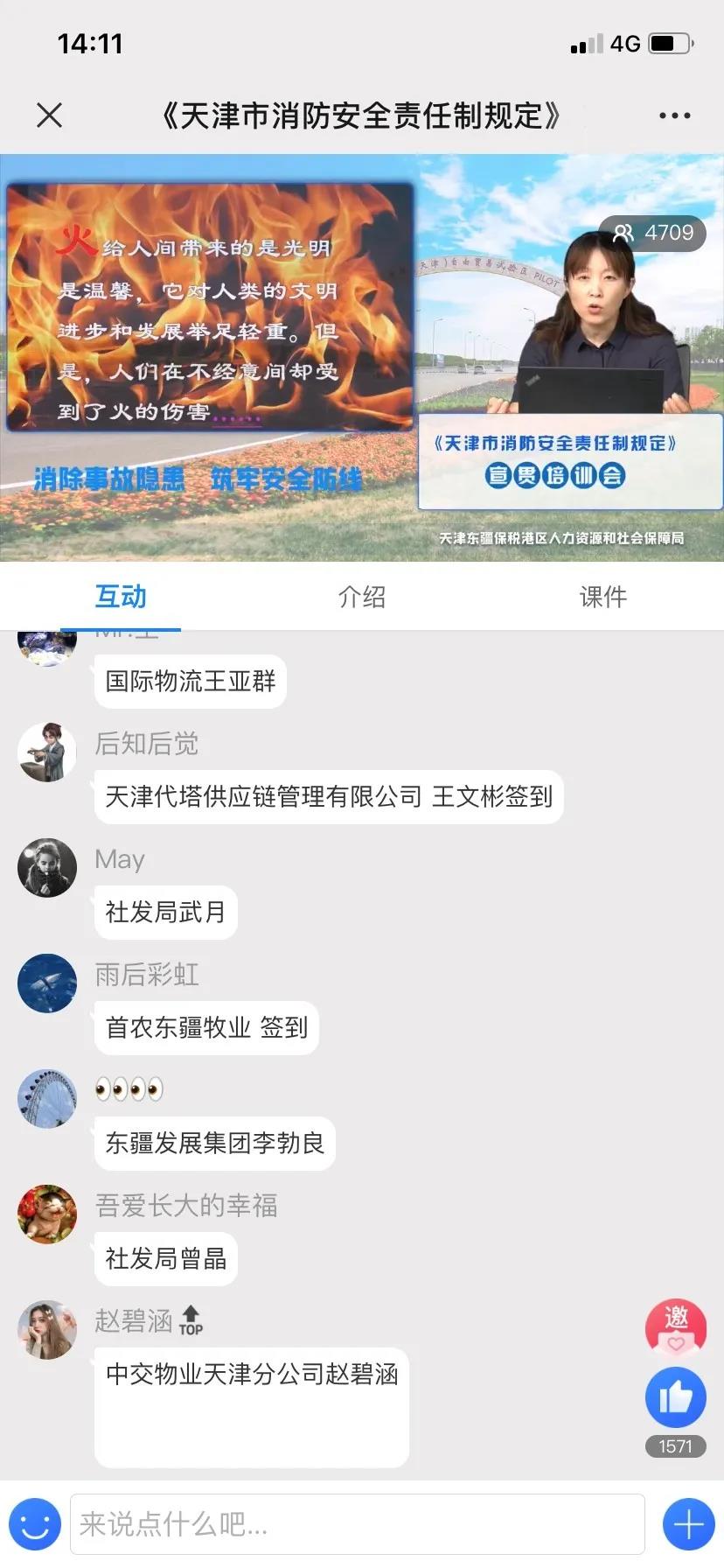Tap the live video player

point(362,357)
